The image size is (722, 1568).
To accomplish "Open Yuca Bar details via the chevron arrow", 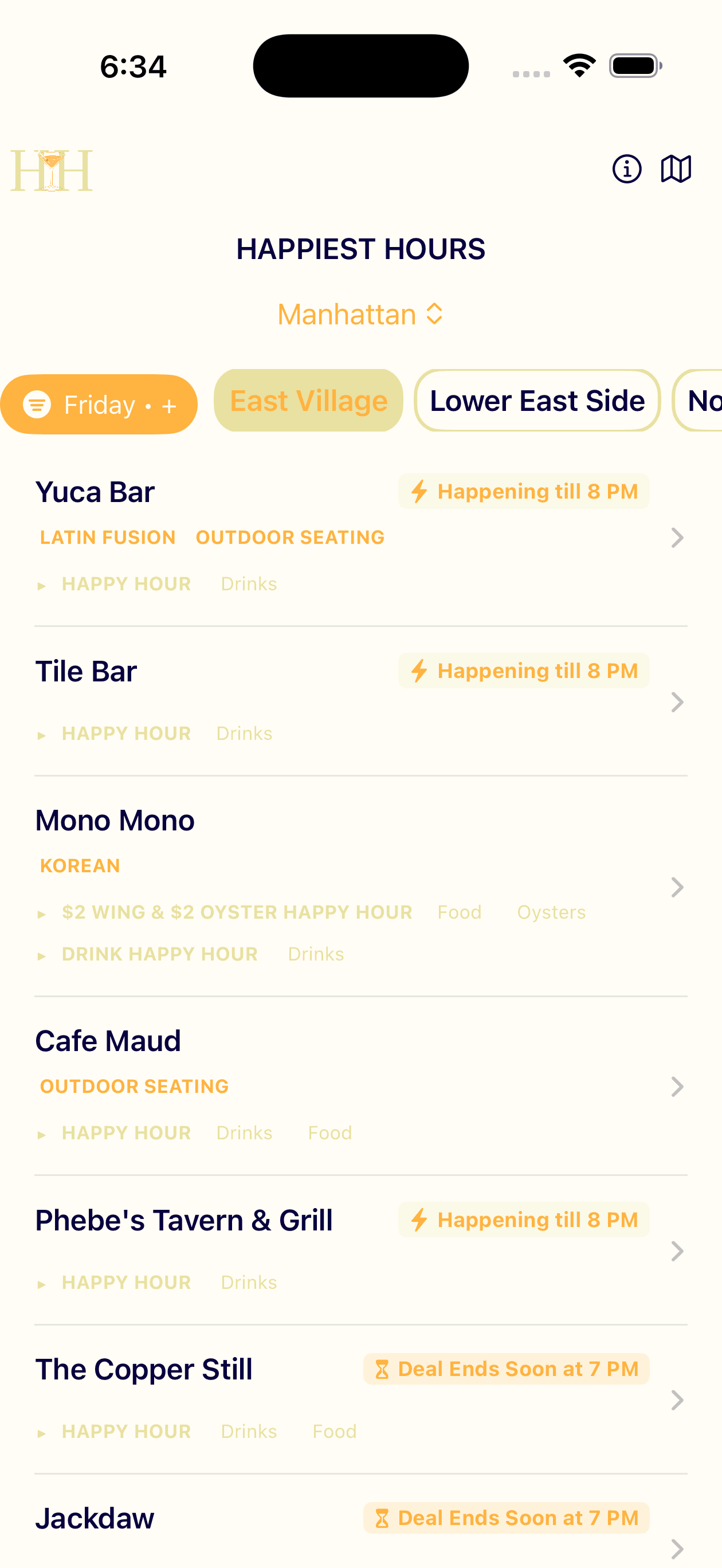I will coord(677,538).
